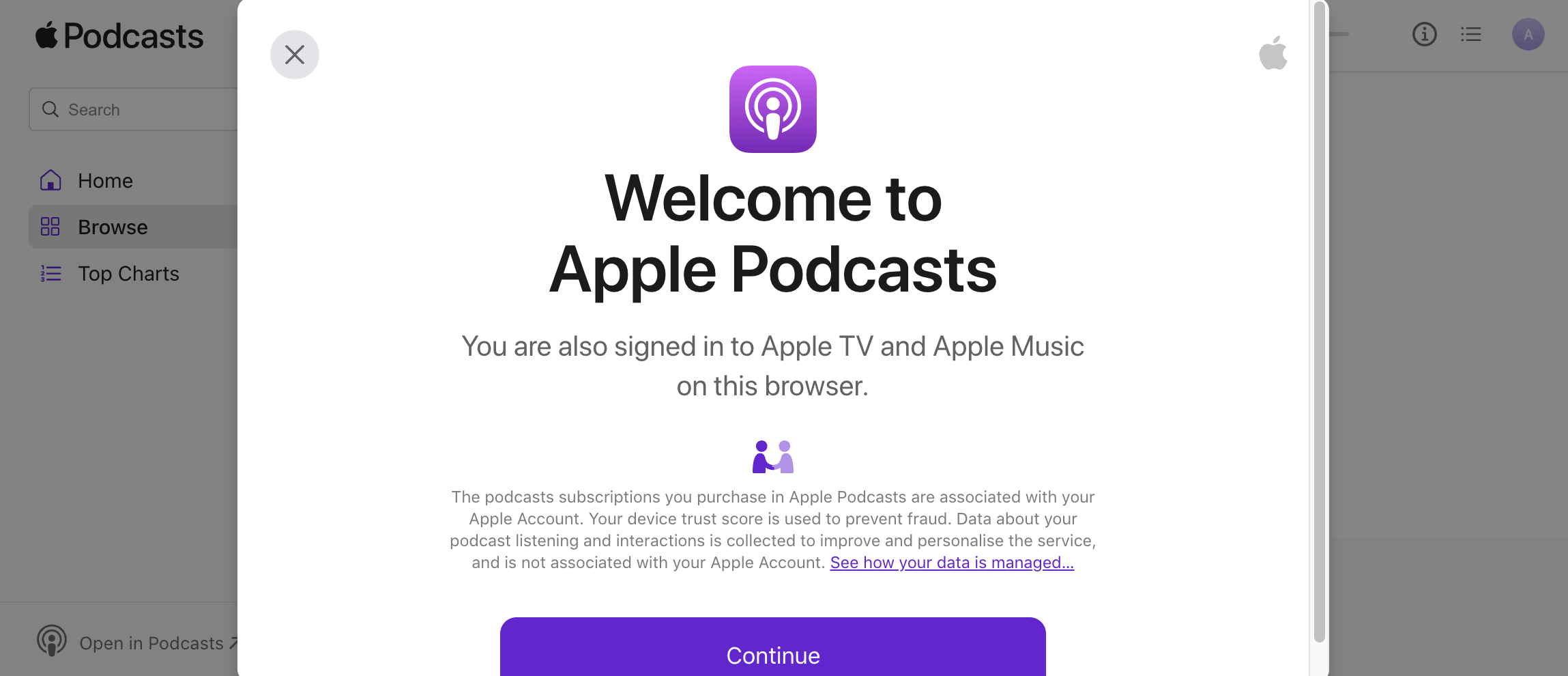This screenshot has height=676, width=1568.
Task: Close the welcome dialog
Action: 294,55
